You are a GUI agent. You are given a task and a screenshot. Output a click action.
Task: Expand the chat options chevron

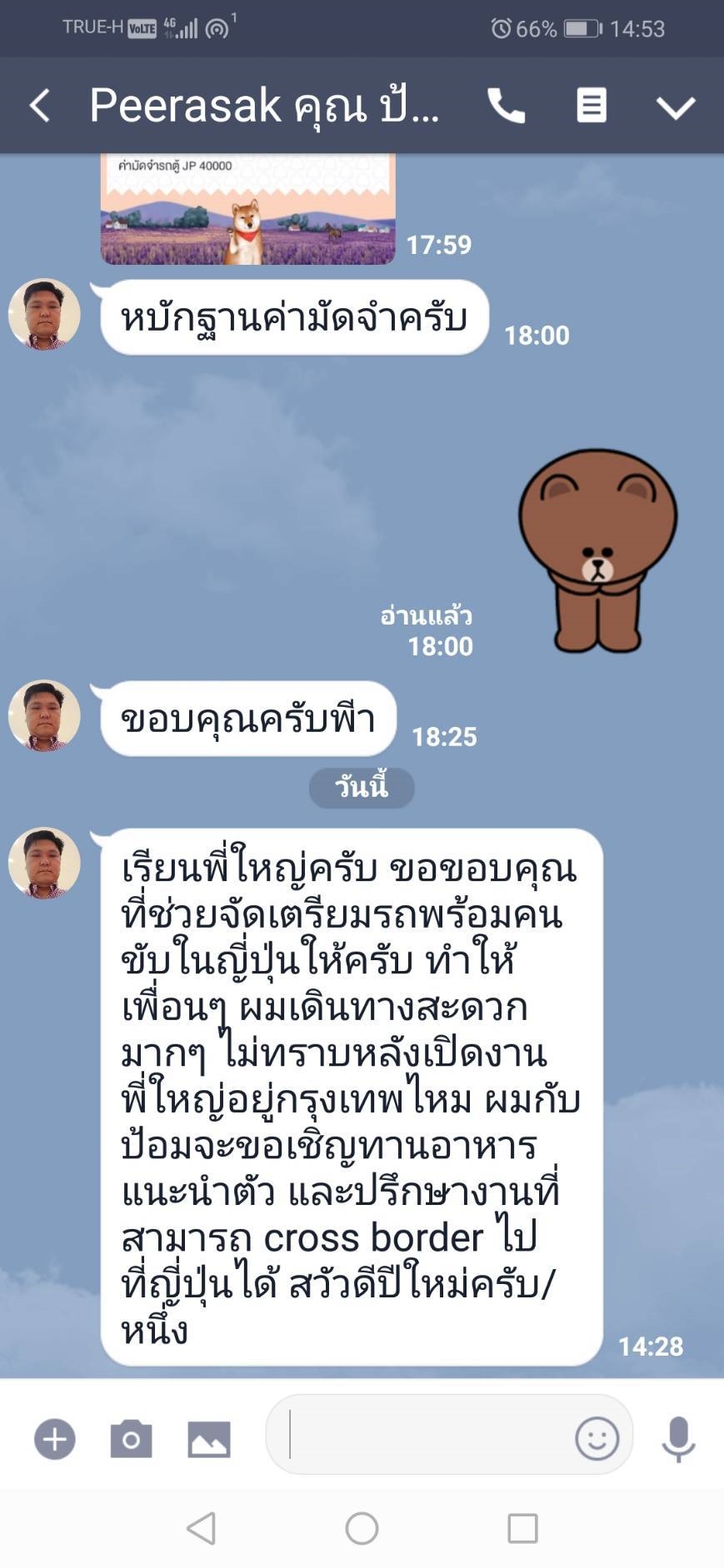(x=675, y=107)
